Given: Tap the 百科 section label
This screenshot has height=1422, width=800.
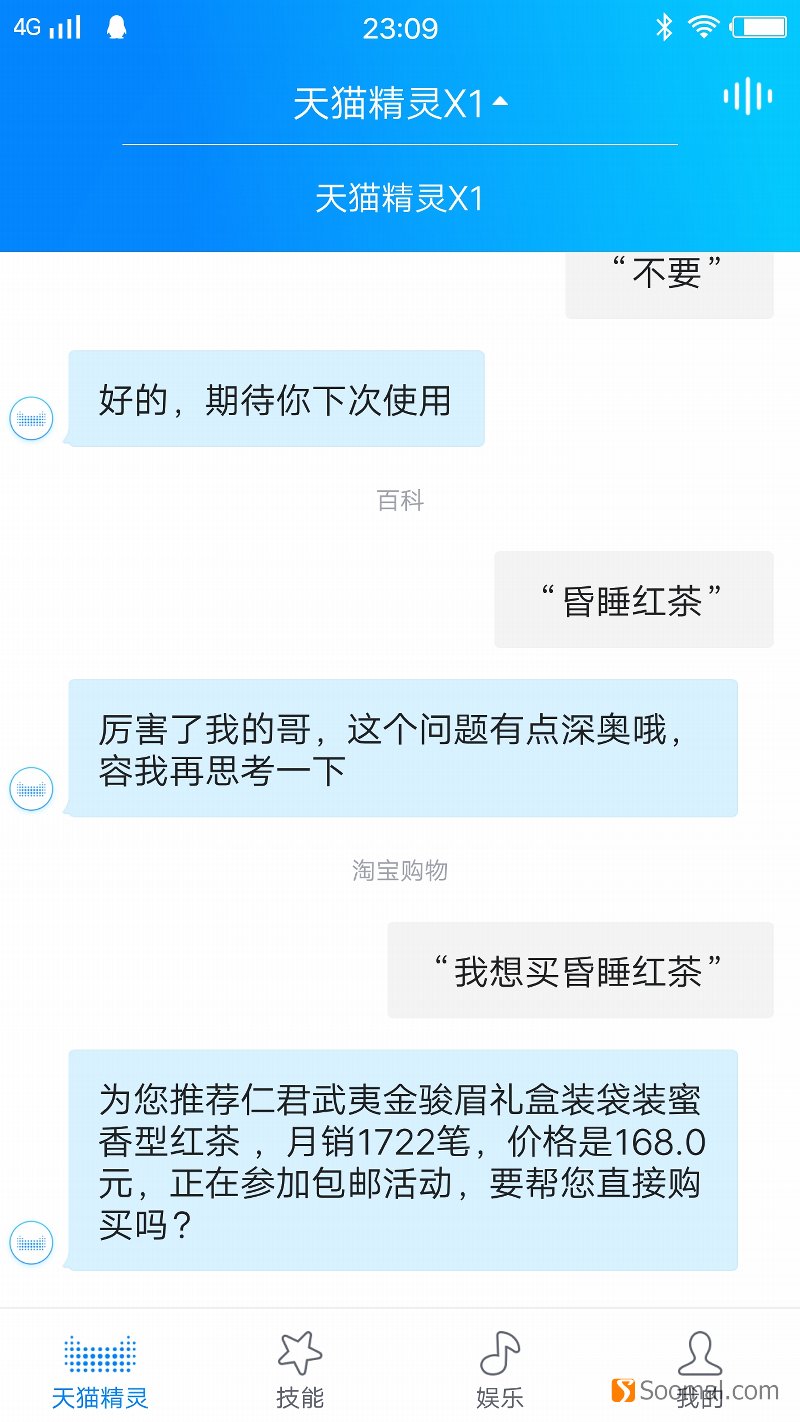Looking at the screenshot, I should [x=400, y=501].
